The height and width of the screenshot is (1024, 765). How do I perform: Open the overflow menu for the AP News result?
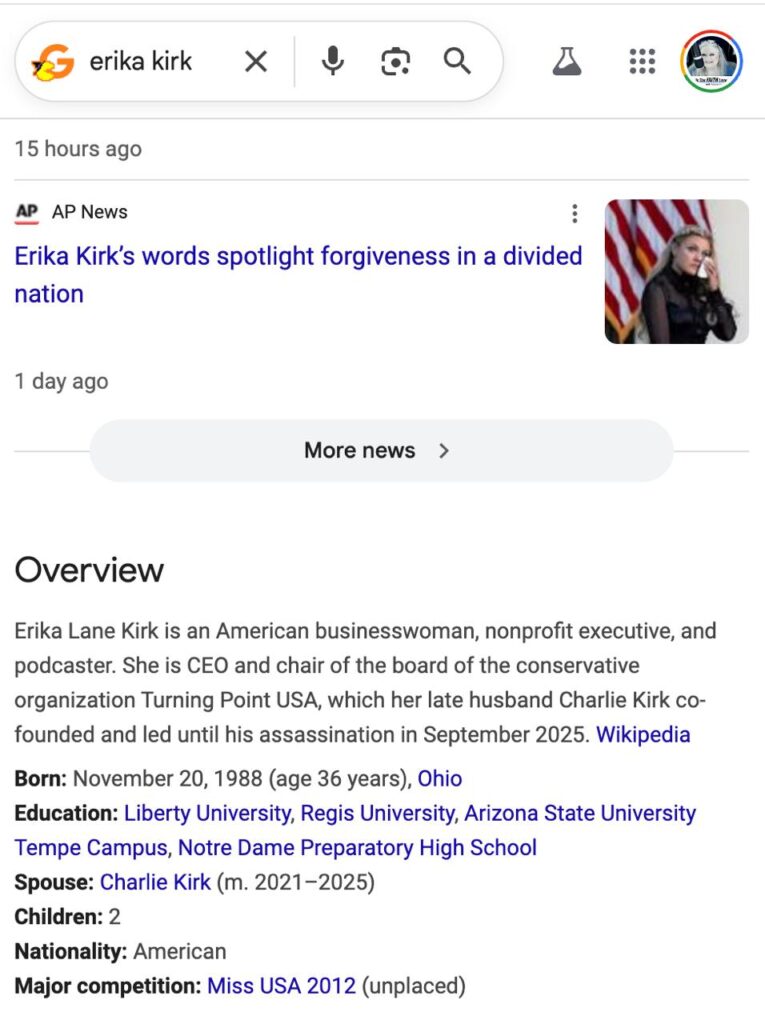click(x=574, y=213)
